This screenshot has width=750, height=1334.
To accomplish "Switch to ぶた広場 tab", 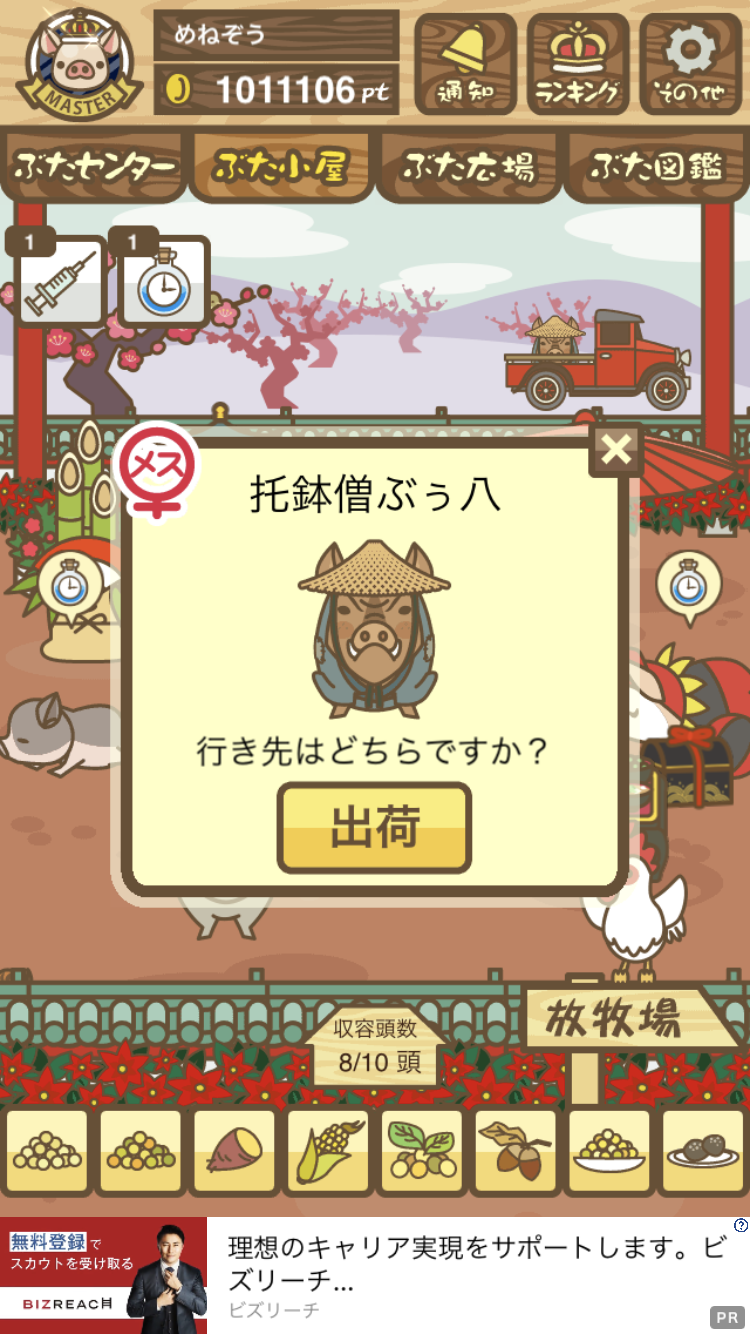I will 468,167.
